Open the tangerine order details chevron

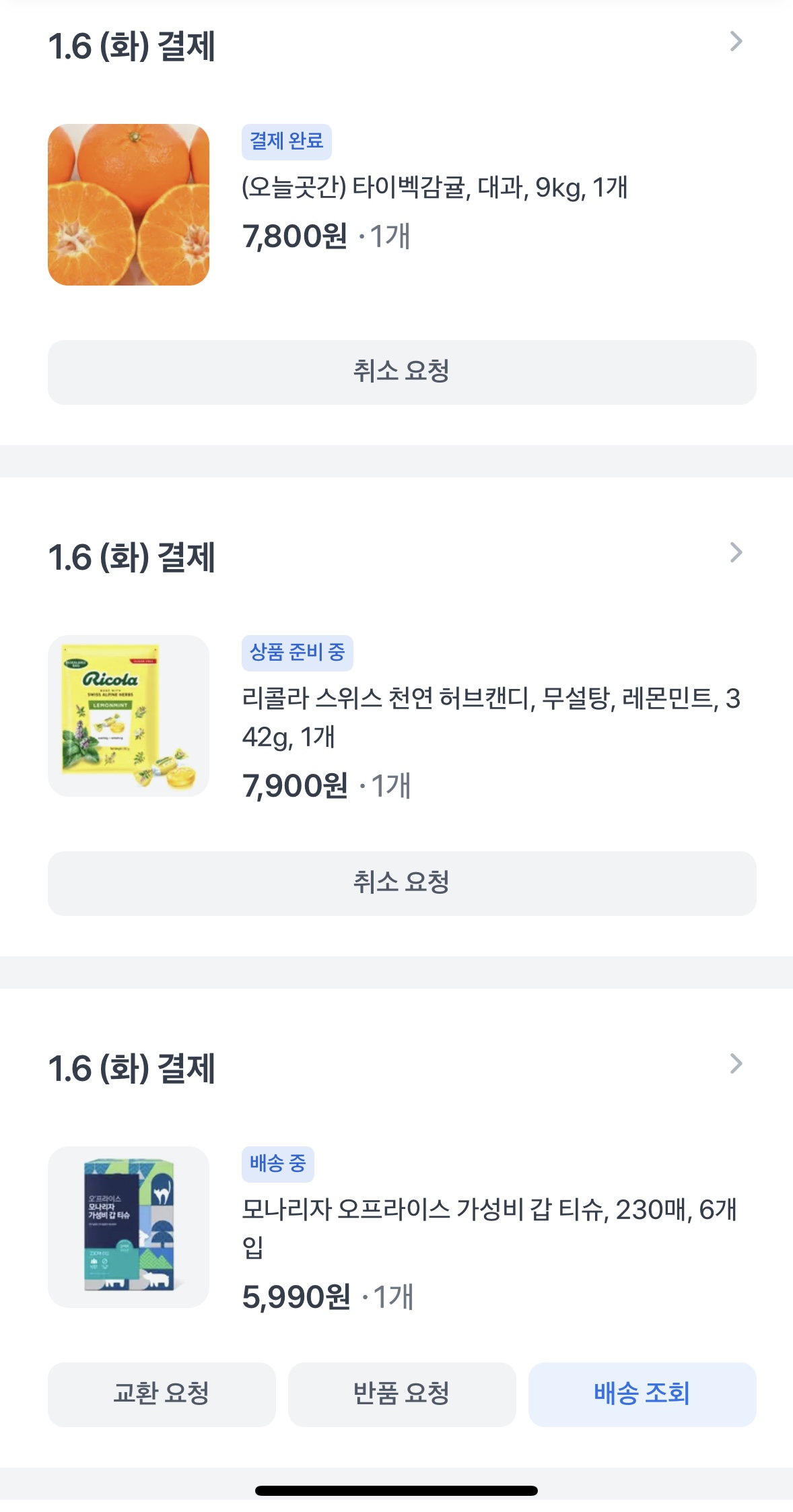pyautogui.click(x=736, y=42)
